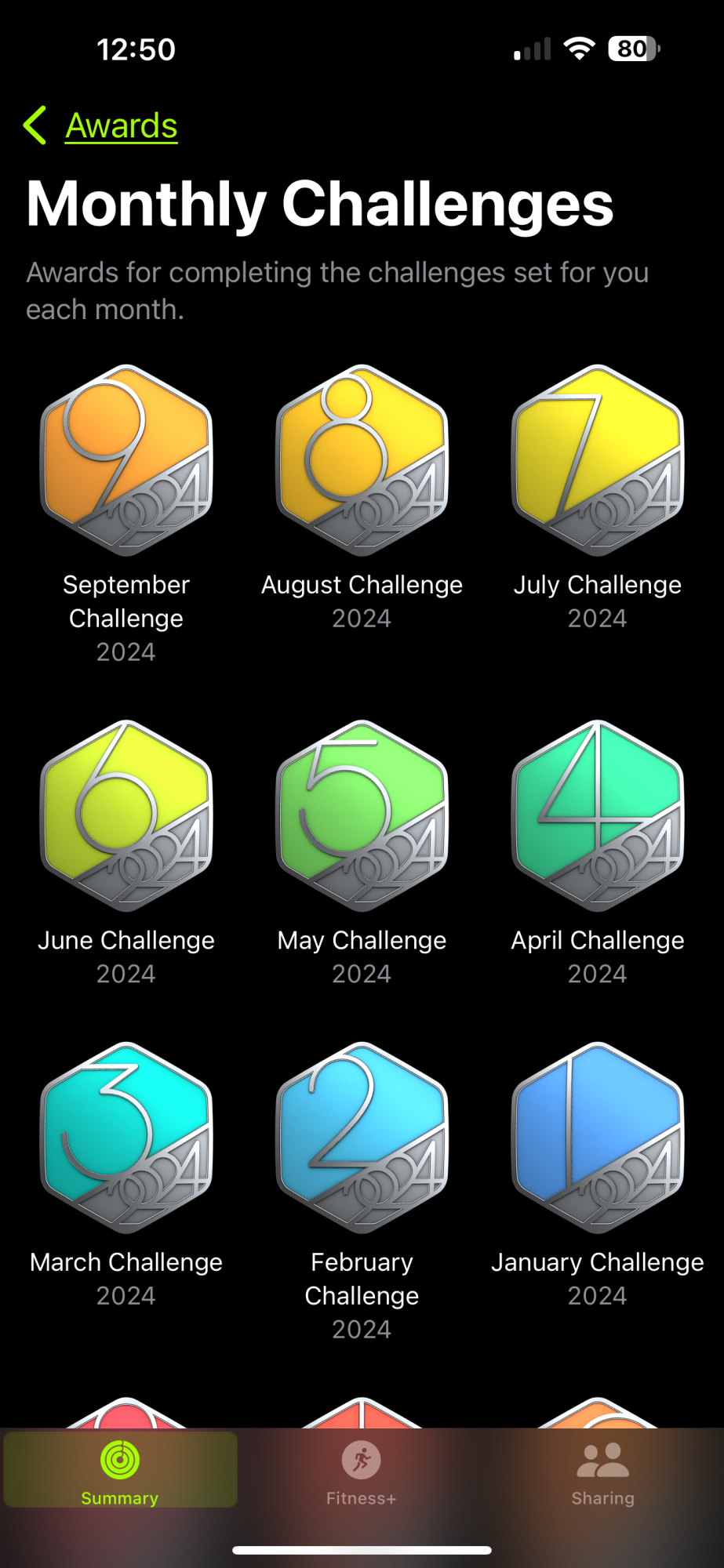Viewport: 724px width, 1568px height.
Task: Open the March Challenge 2024 award
Action: 126,1138
